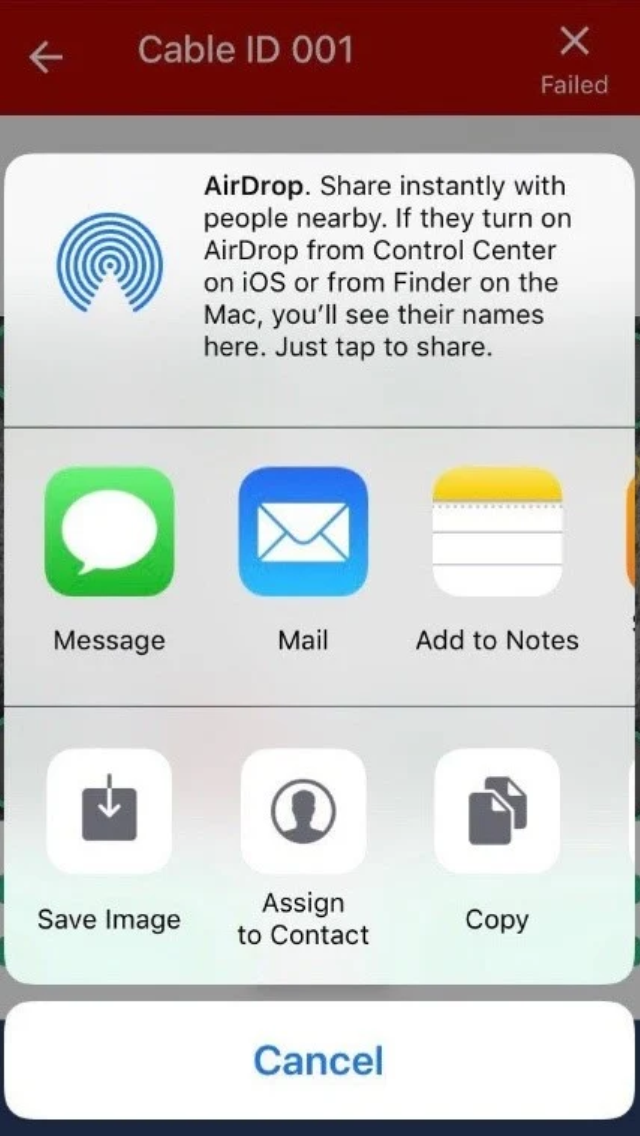Go back with the header arrow

[46, 58]
